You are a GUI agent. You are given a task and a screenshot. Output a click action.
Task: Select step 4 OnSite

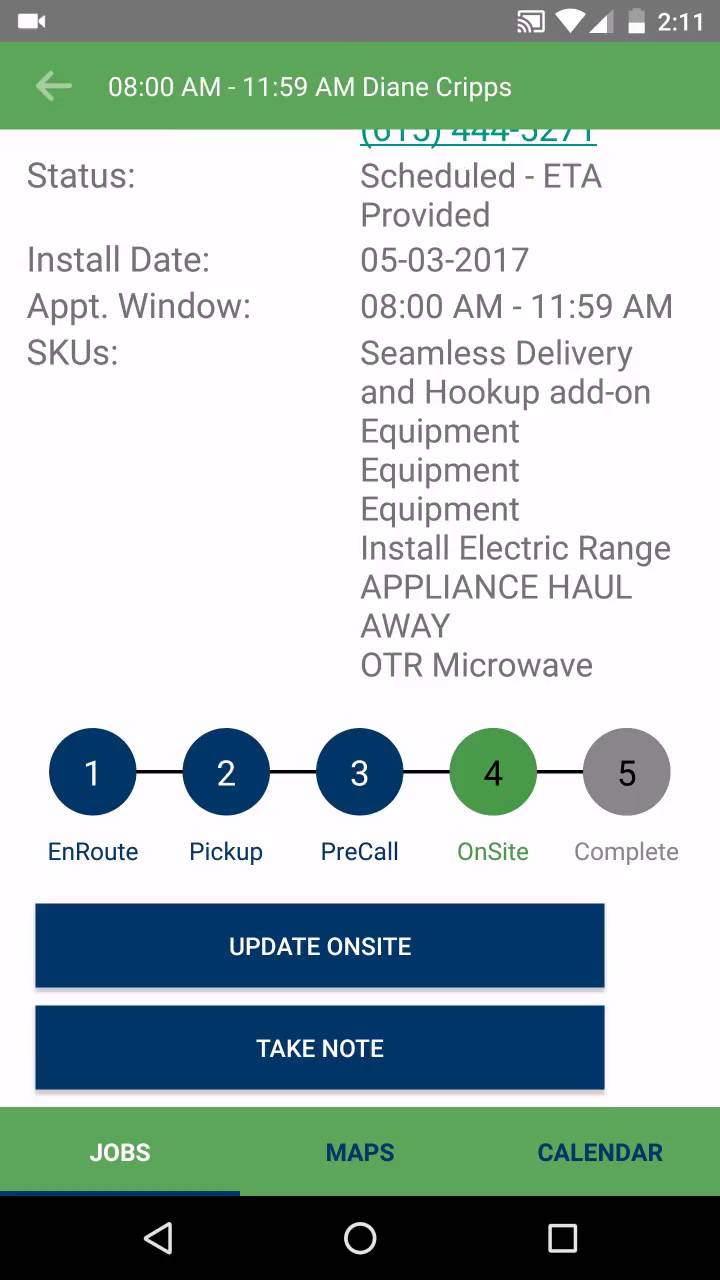tap(493, 772)
